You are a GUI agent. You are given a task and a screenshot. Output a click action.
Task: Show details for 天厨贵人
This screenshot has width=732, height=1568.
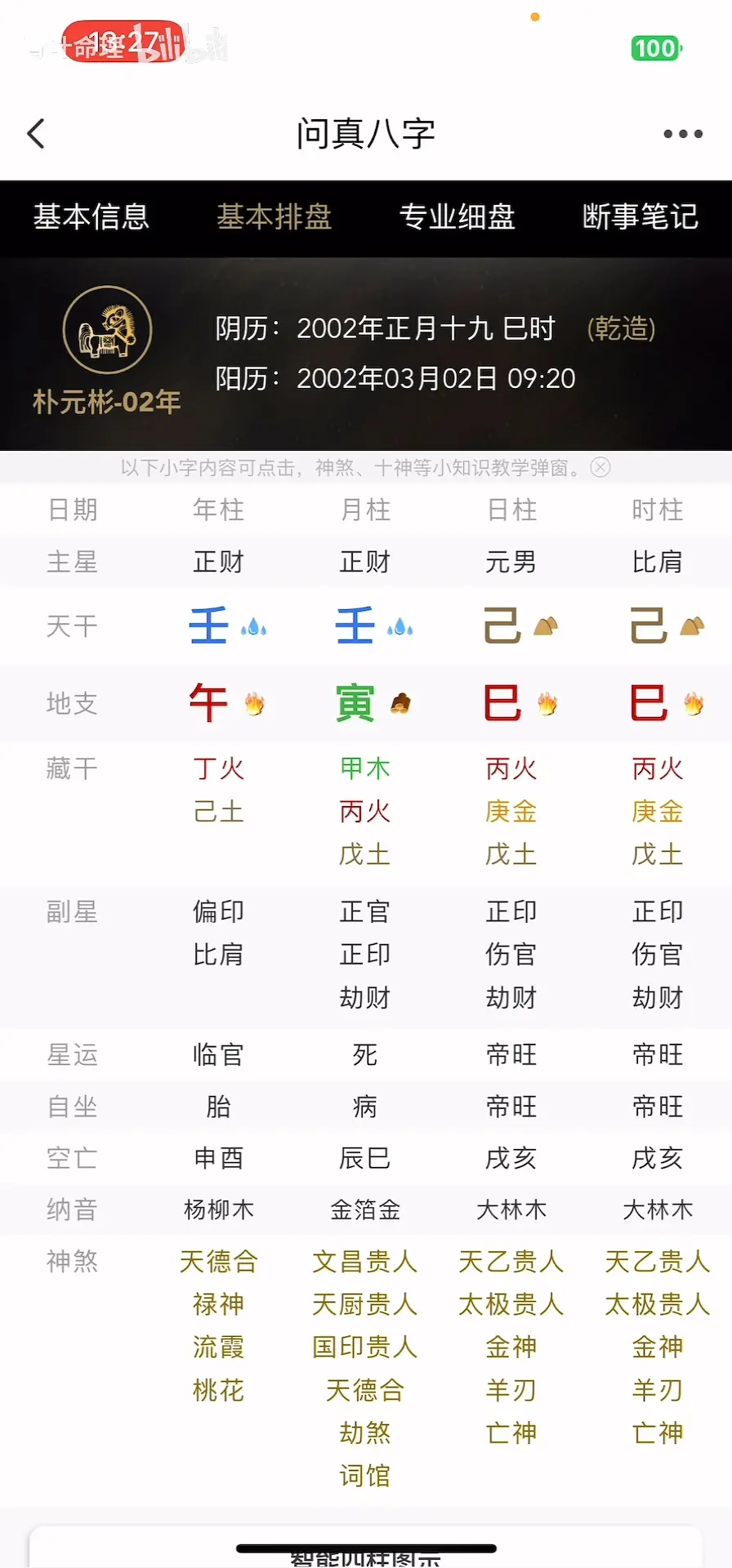click(x=365, y=1304)
